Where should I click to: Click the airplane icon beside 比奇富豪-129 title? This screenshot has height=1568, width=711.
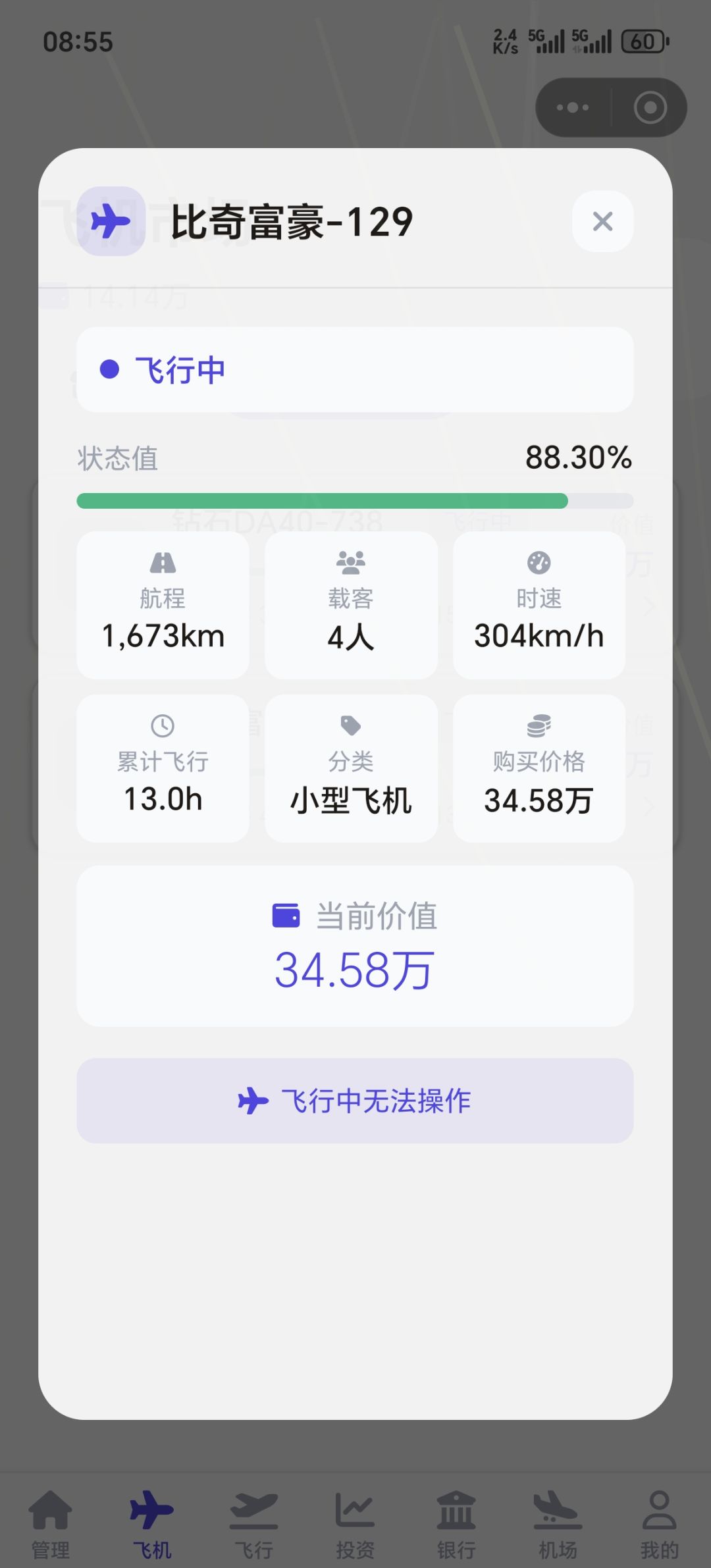click(109, 221)
